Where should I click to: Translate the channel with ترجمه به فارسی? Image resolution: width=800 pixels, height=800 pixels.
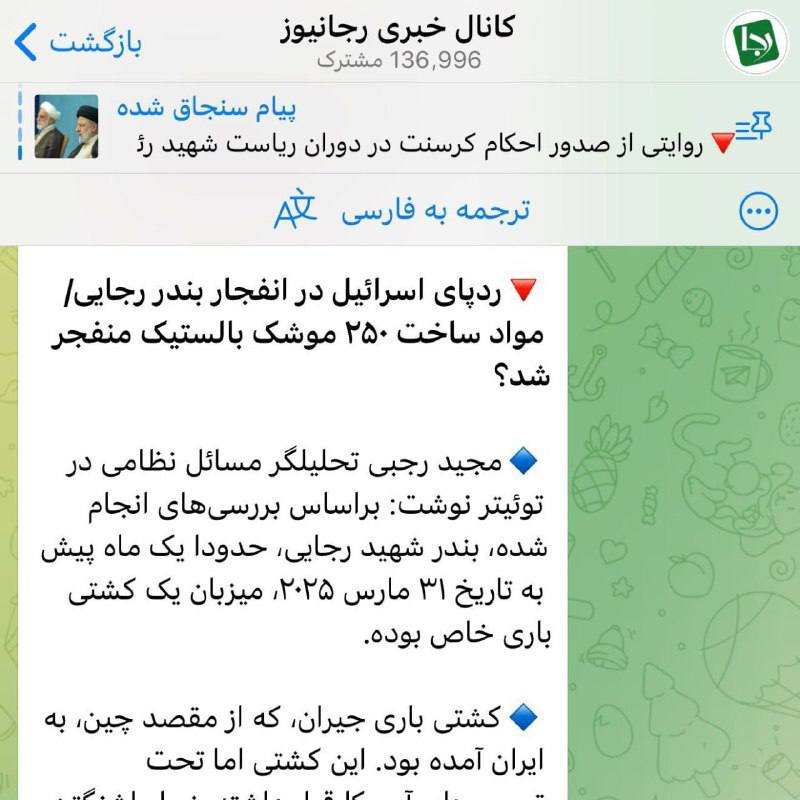click(x=402, y=210)
